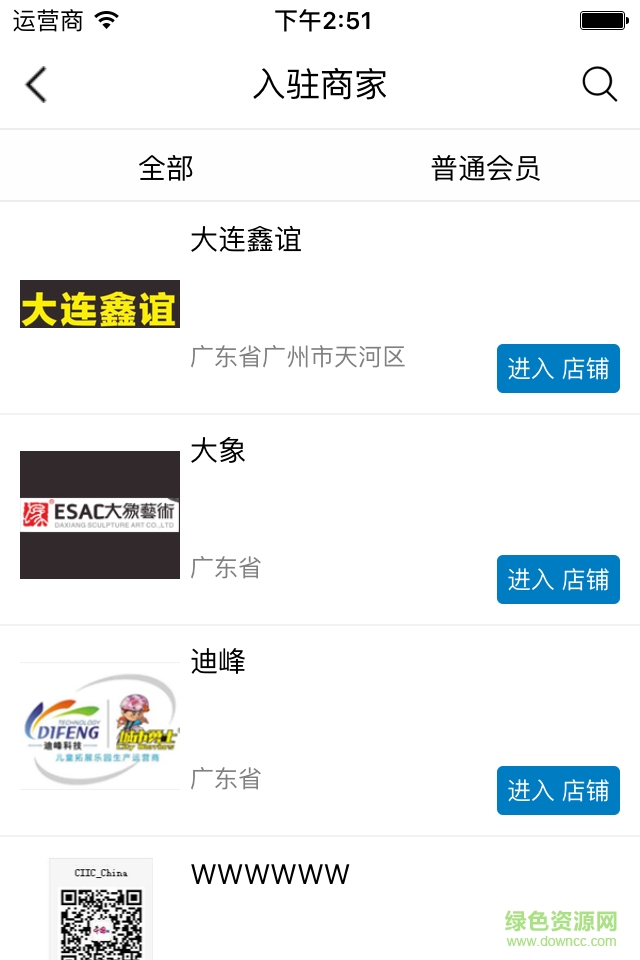Tap 进入店铺 for the 大象 merchant

click(x=558, y=580)
